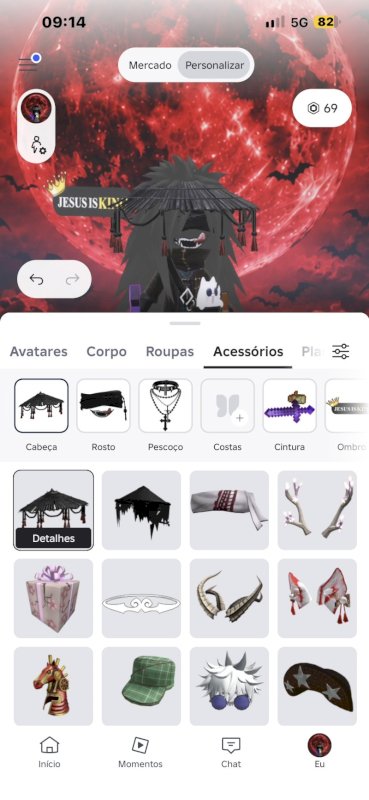Screen dimensions: 369x800
Task: View Detalhes of the equipped hat
Action: (x=54, y=538)
